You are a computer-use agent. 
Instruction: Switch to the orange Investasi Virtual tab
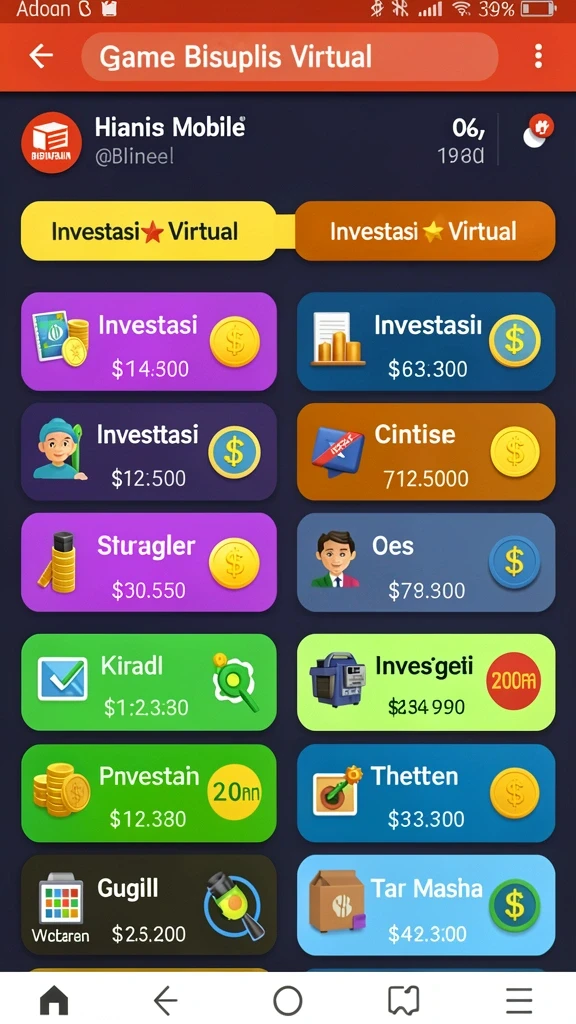tap(425, 231)
